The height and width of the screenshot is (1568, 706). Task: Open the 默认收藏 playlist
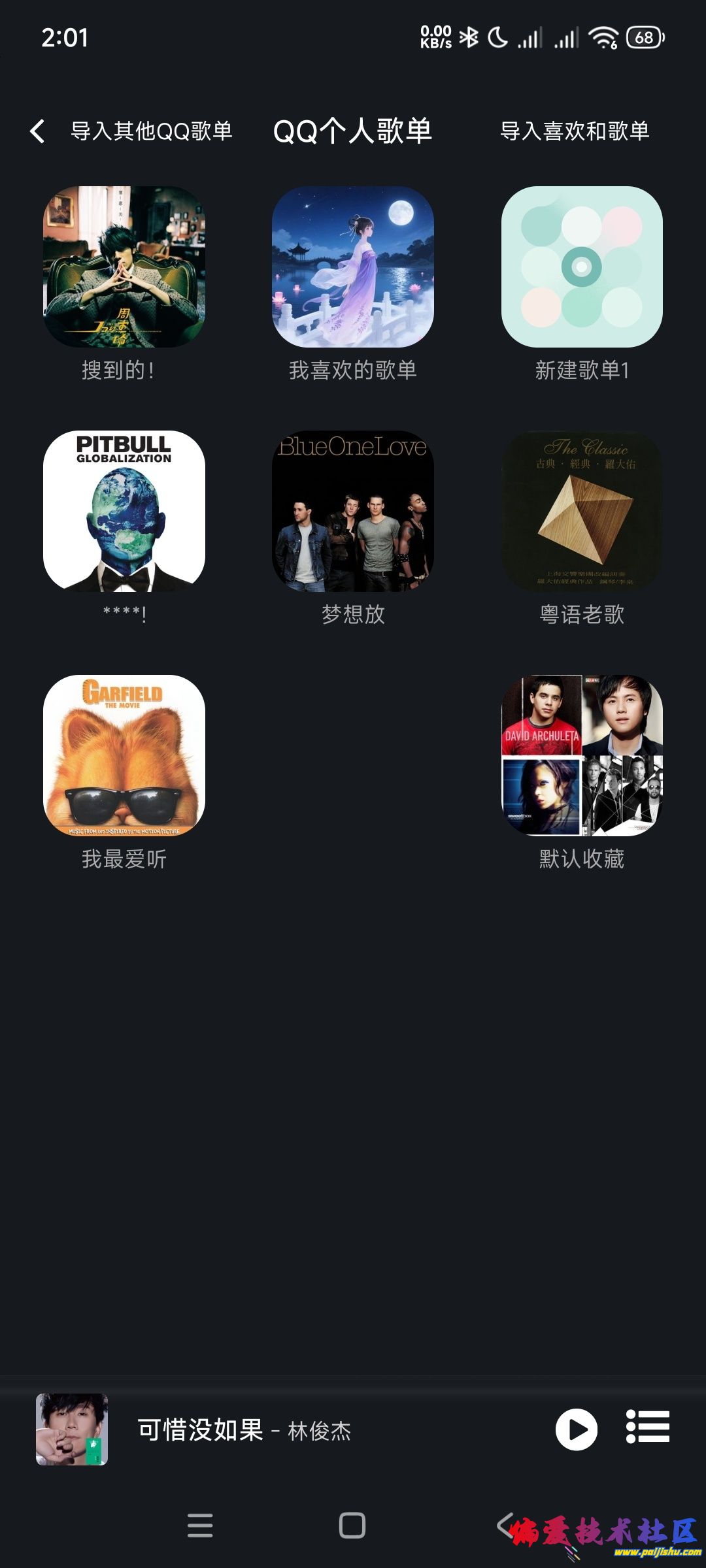pyautogui.click(x=582, y=755)
